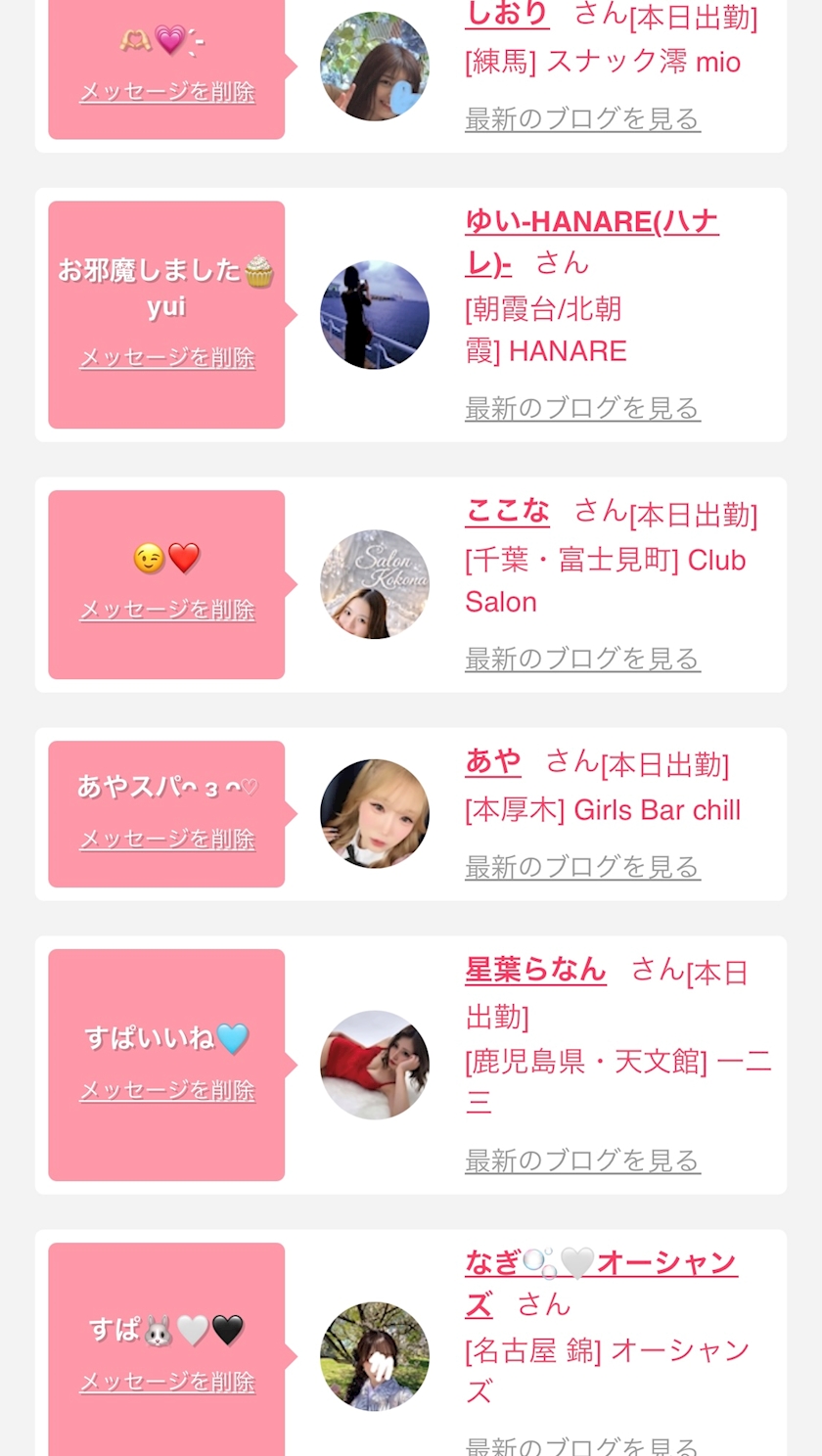Delete the すぱいいね message

[167, 1091]
